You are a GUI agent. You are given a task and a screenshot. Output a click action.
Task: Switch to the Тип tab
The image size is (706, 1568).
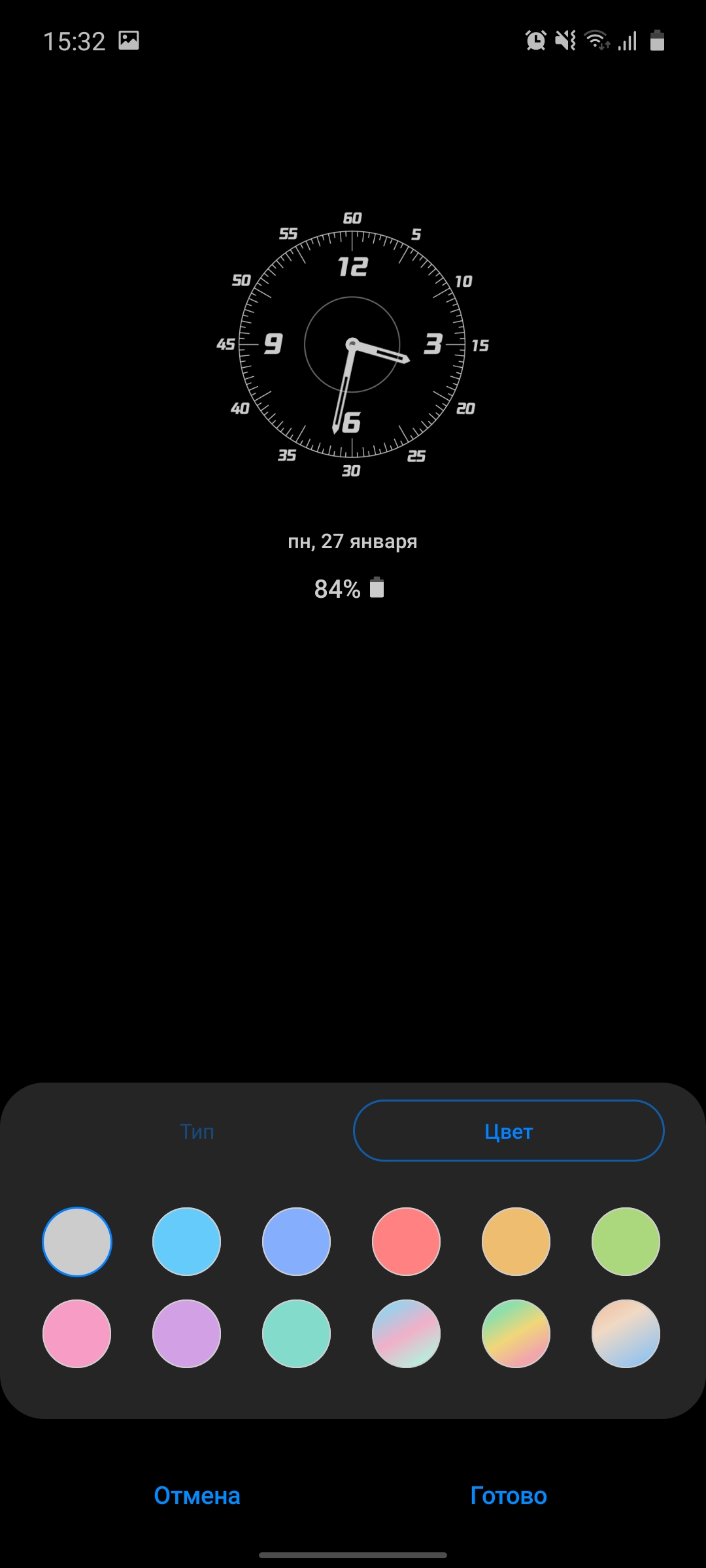pos(197,1131)
